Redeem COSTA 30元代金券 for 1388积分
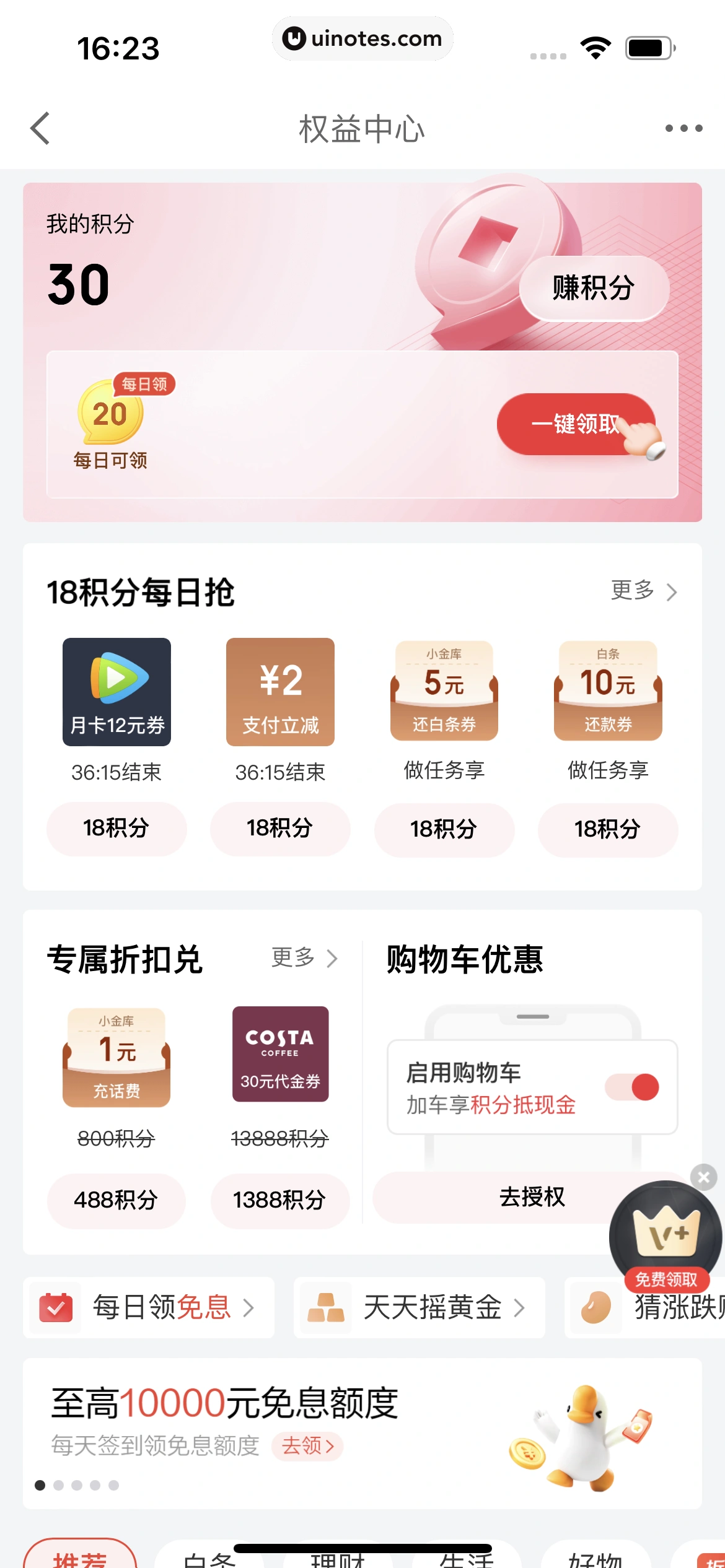This screenshot has height=1568, width=725. click(x=280, y=1200)
